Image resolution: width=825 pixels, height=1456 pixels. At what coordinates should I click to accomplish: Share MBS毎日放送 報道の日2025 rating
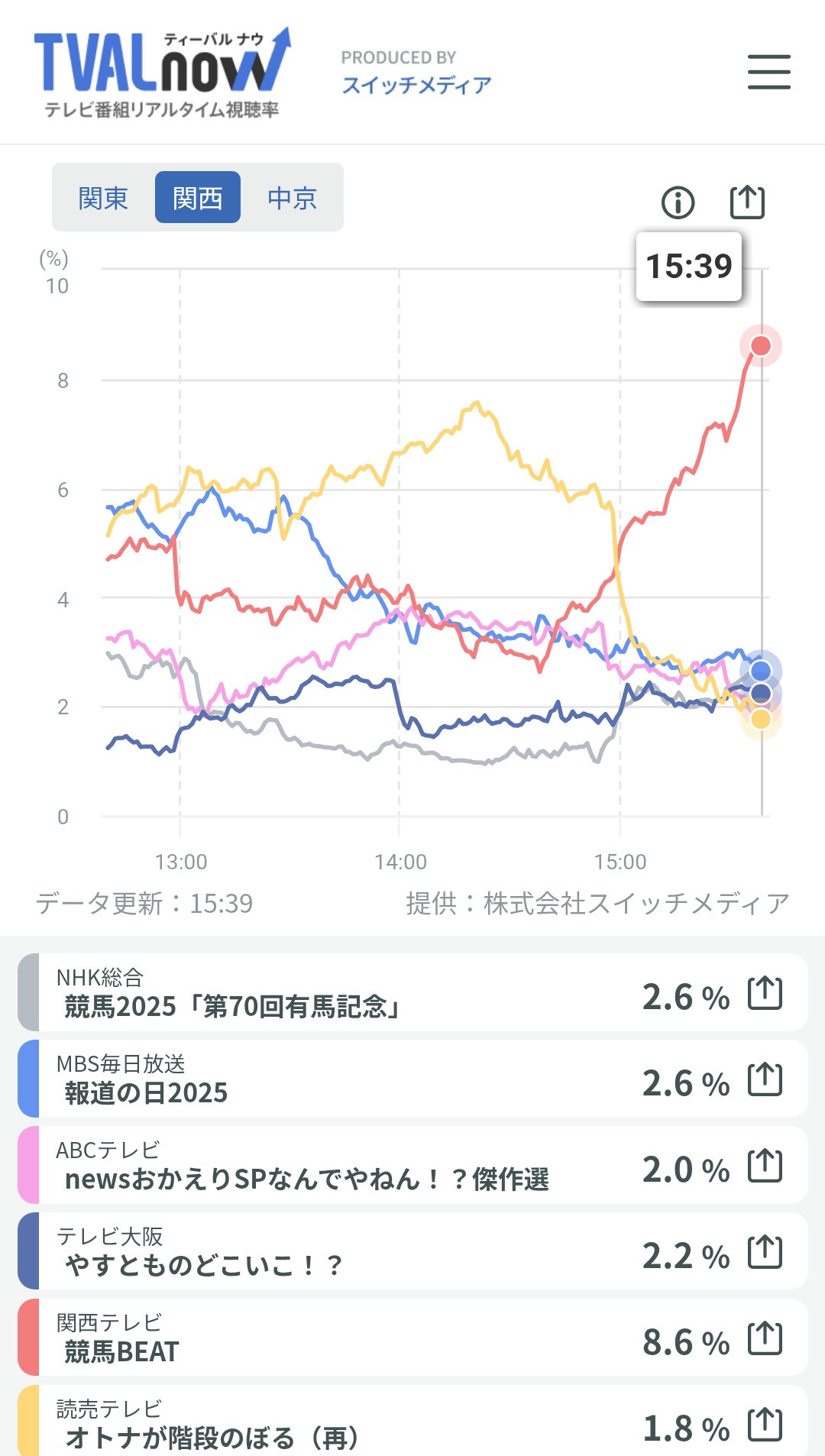[x=765, y=1079]
